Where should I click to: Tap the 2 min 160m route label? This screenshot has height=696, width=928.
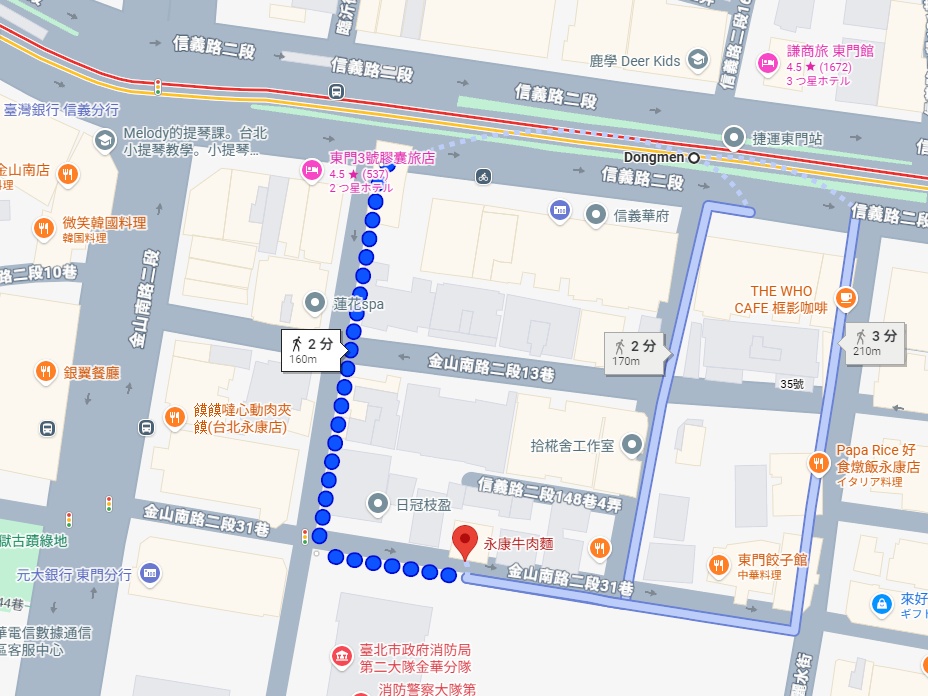(x=314, y=351)
